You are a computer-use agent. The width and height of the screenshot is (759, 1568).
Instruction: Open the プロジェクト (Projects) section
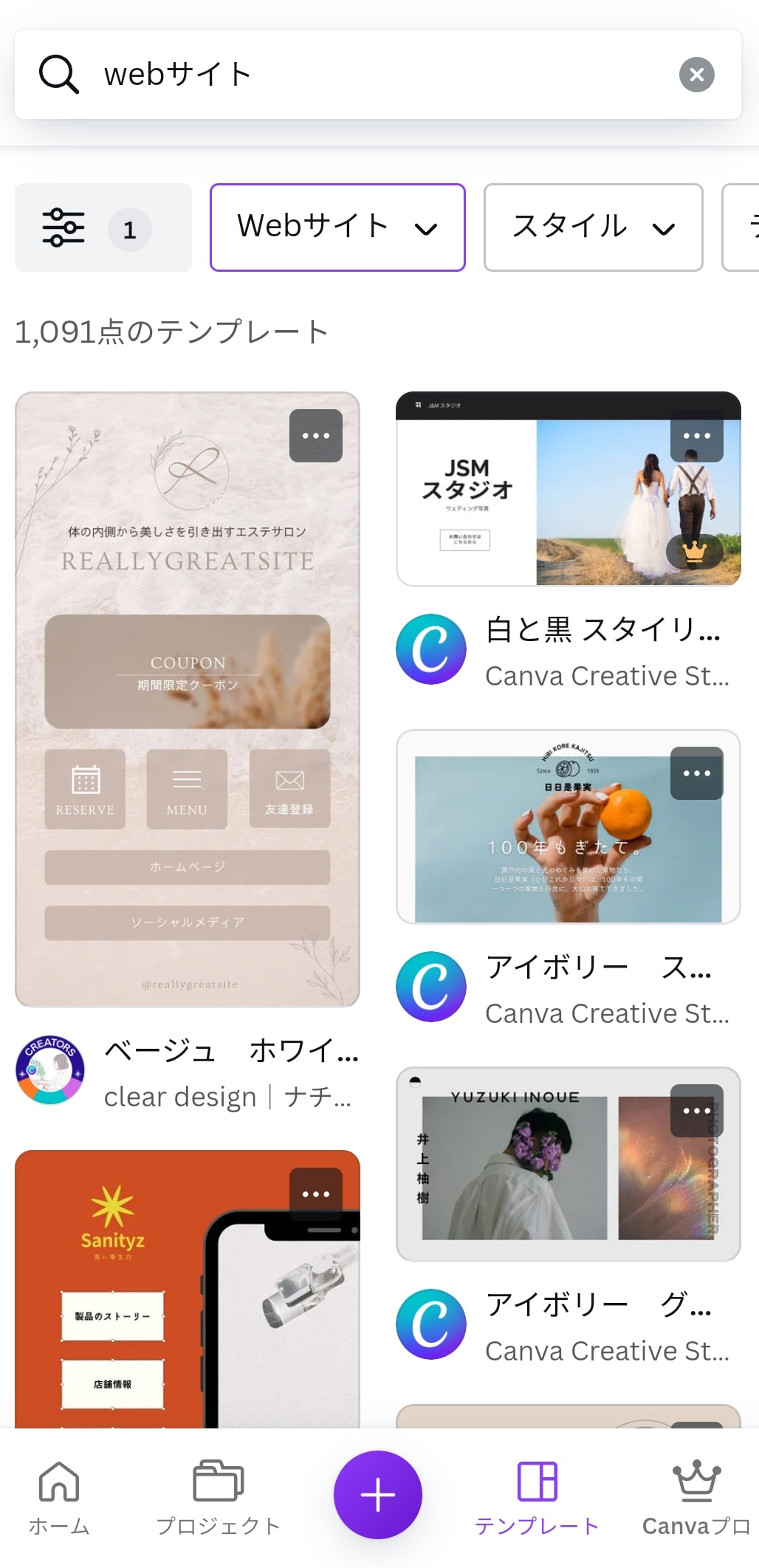pos(218,1499)
